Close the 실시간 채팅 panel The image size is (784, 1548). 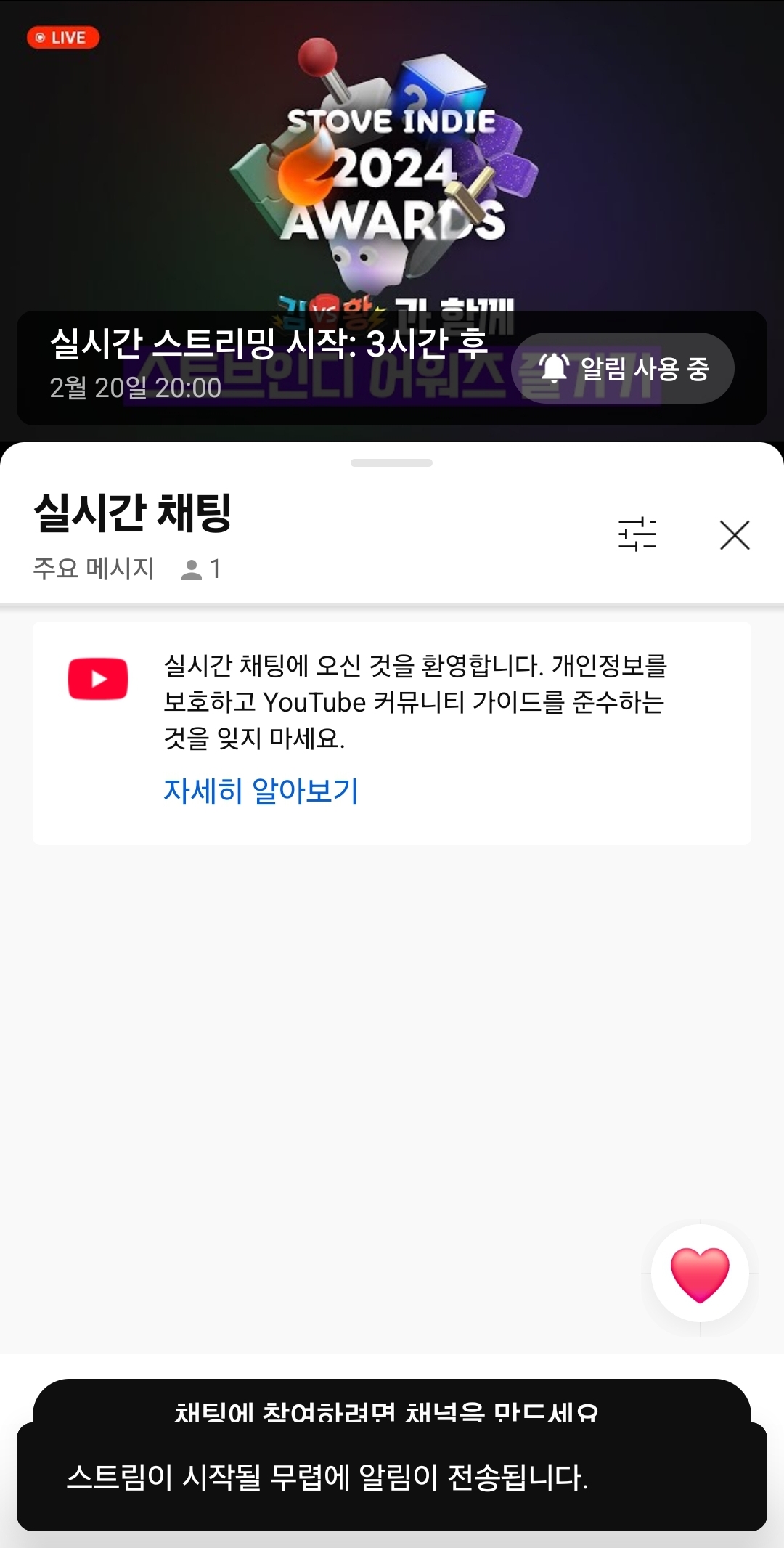click(x=734, y=535)
